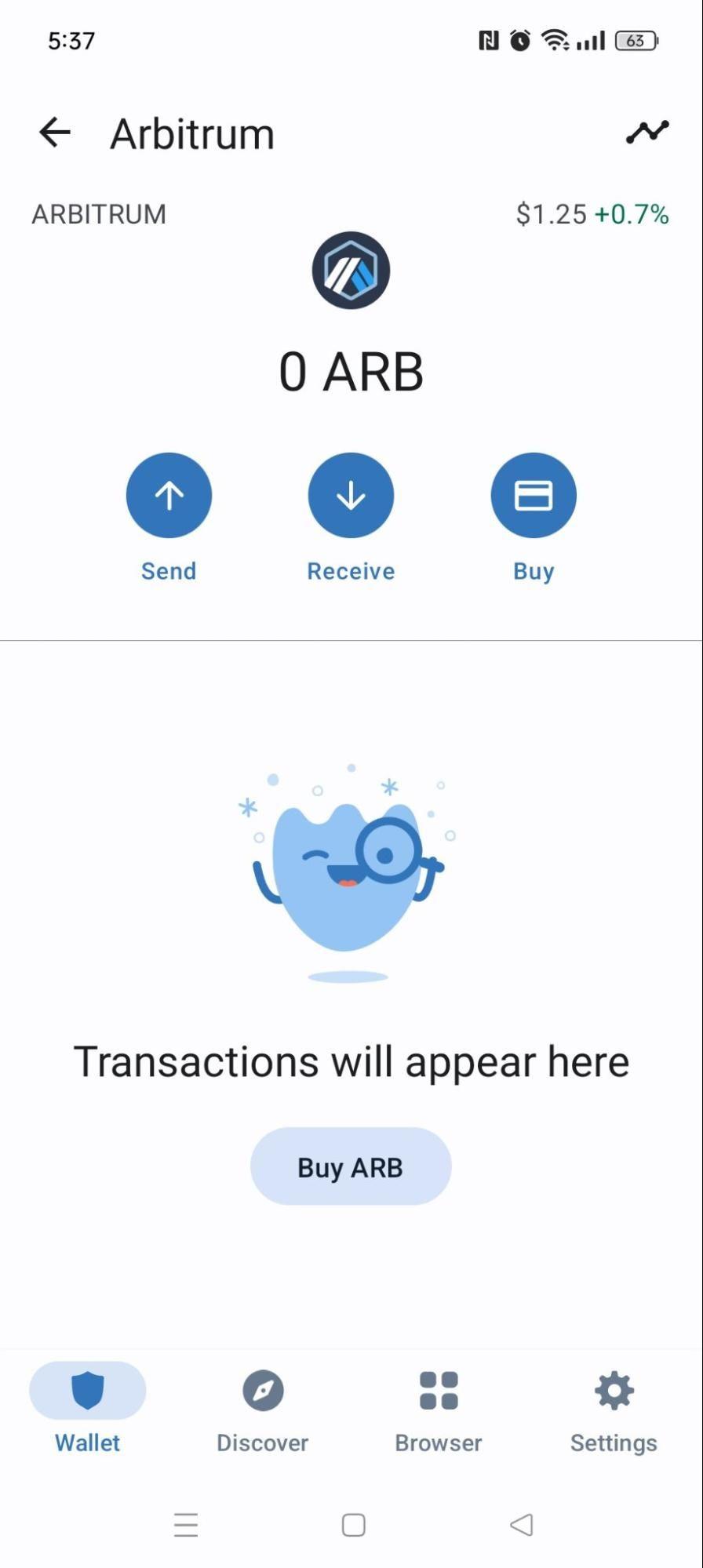The height and width of the screenshot is (1568, 703).
Task: Open the price chart icon
Action: click(x=647, y=133)
